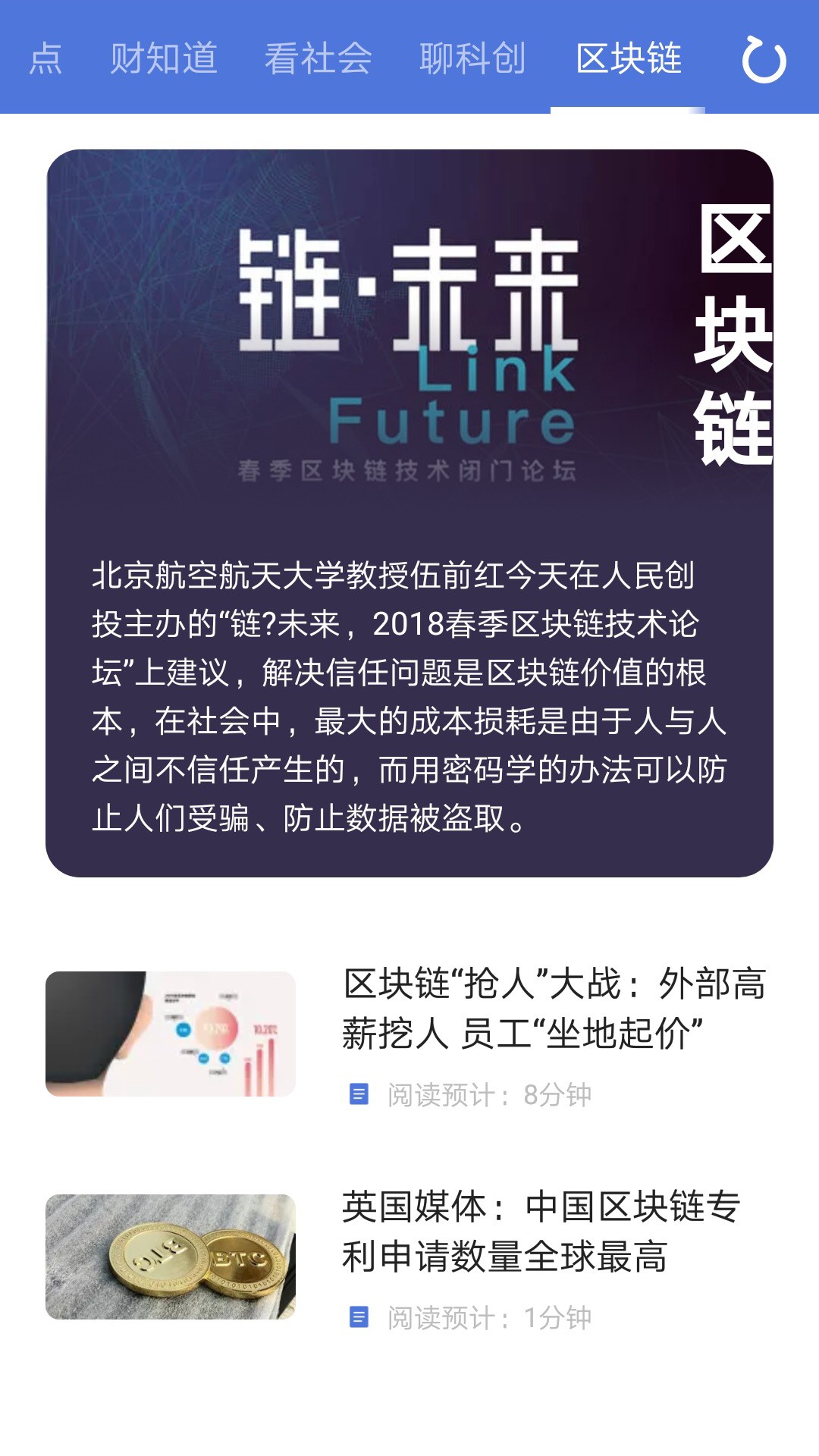The image size is (819, 1456).
Task: Open article 区块链“抢人”大战
Action: point(554,1009)
